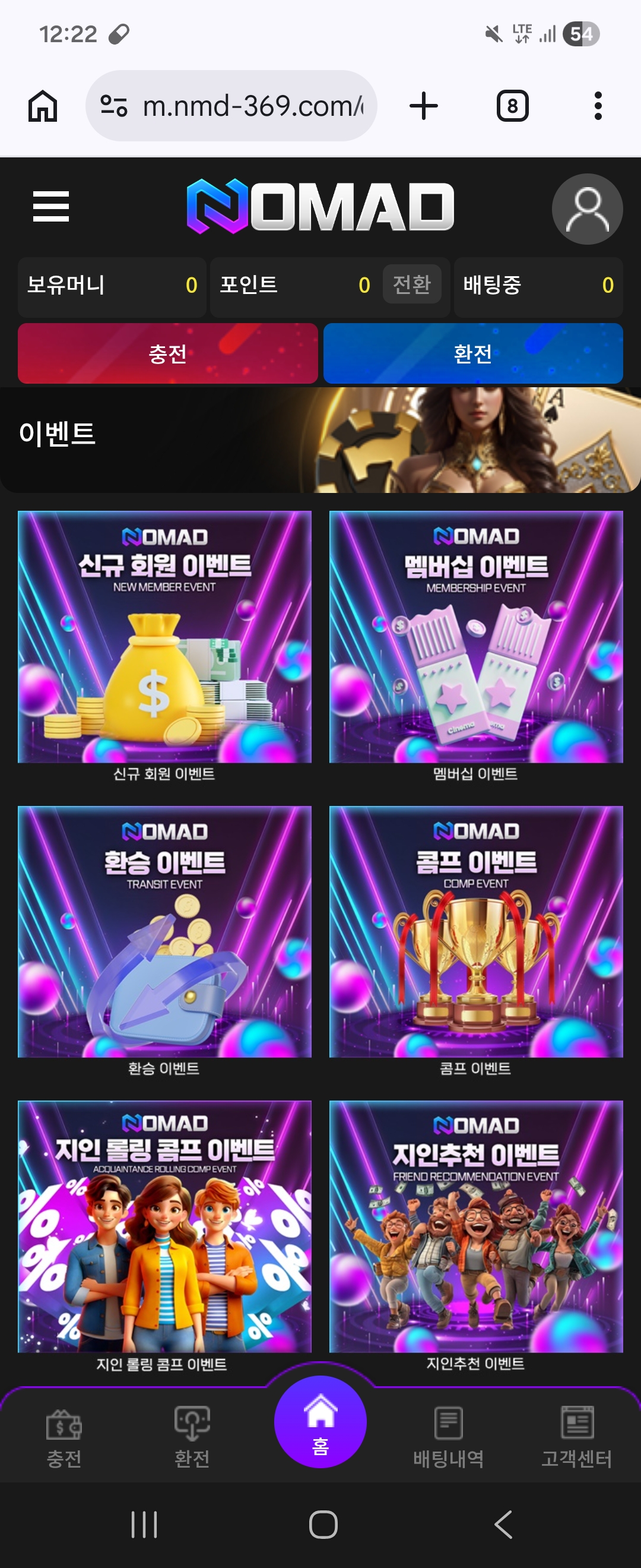Open the browser overflow menu
This screenshot has height=1568, width=641.
[598, 106]
